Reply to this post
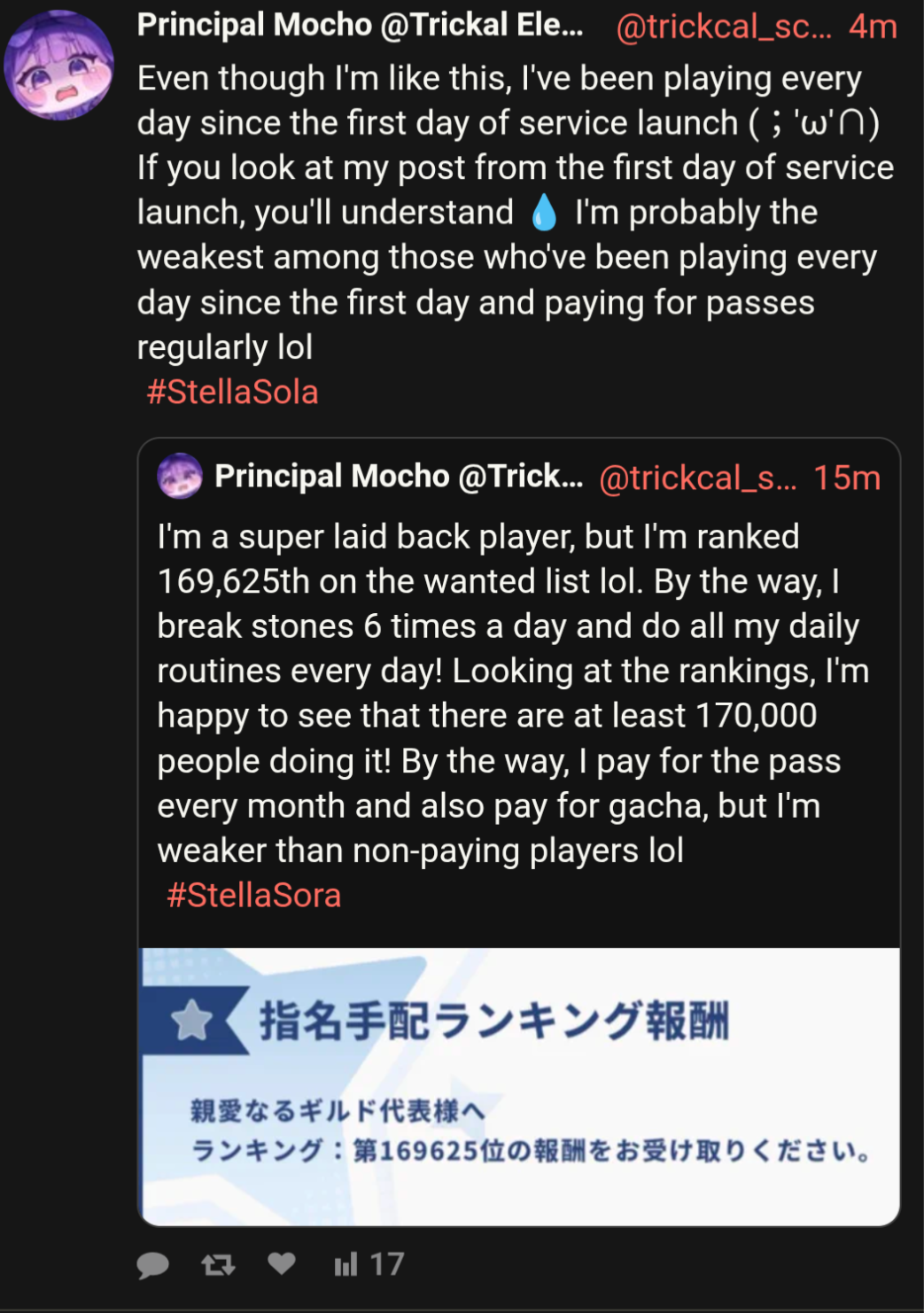Image resolution: width=924 pixels, height=1313 pixels. [152, 1265]
